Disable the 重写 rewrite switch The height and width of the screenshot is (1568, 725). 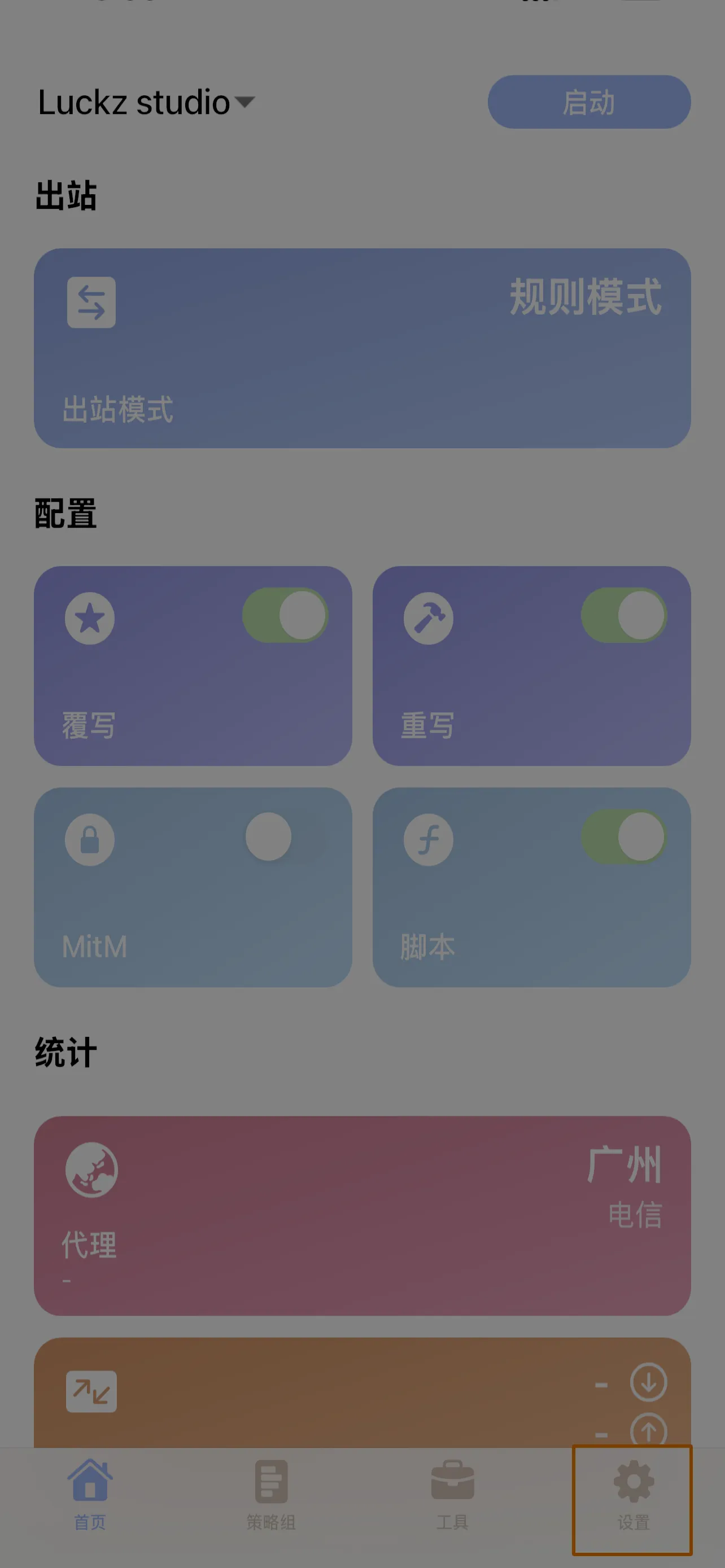click(x=623, y=615)
